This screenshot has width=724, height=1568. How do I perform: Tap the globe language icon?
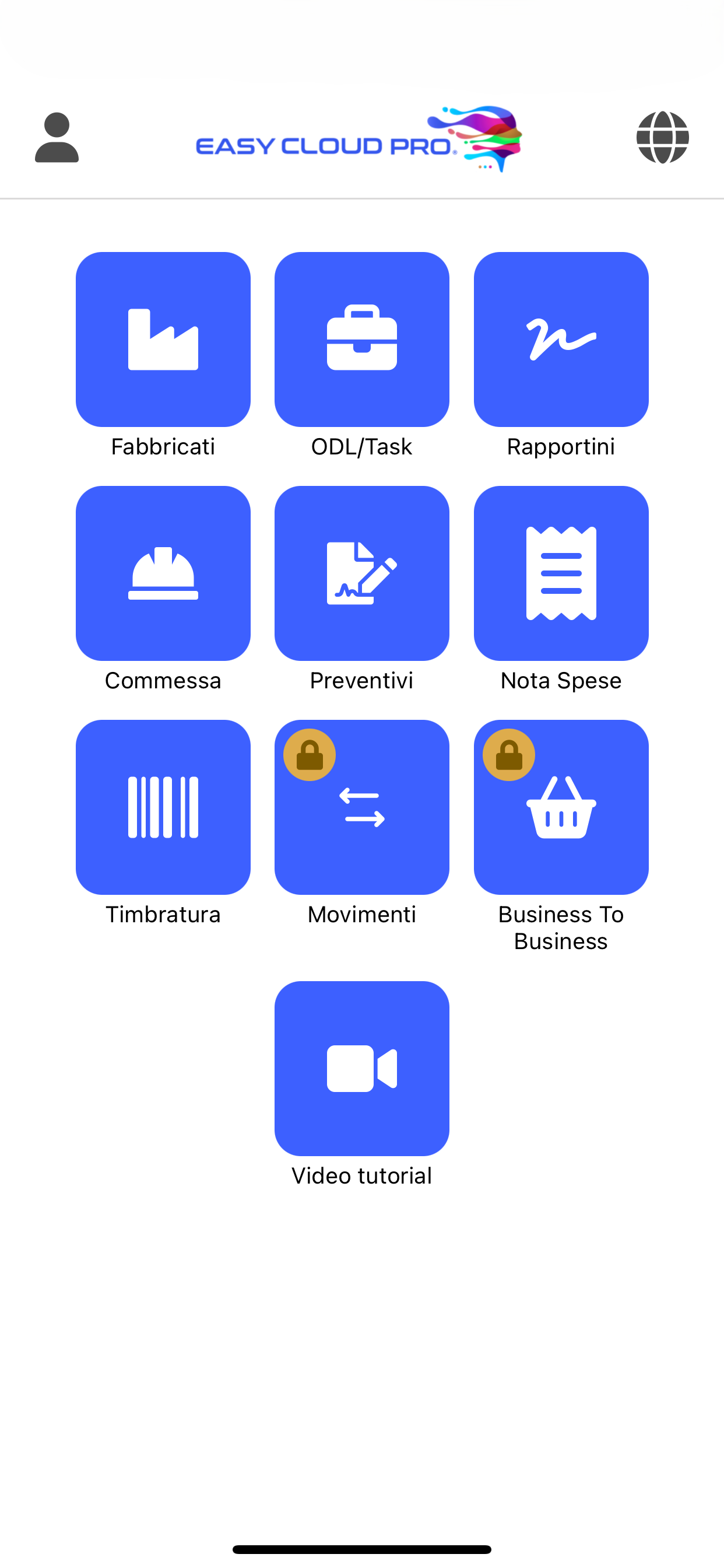tap(663, 139)
